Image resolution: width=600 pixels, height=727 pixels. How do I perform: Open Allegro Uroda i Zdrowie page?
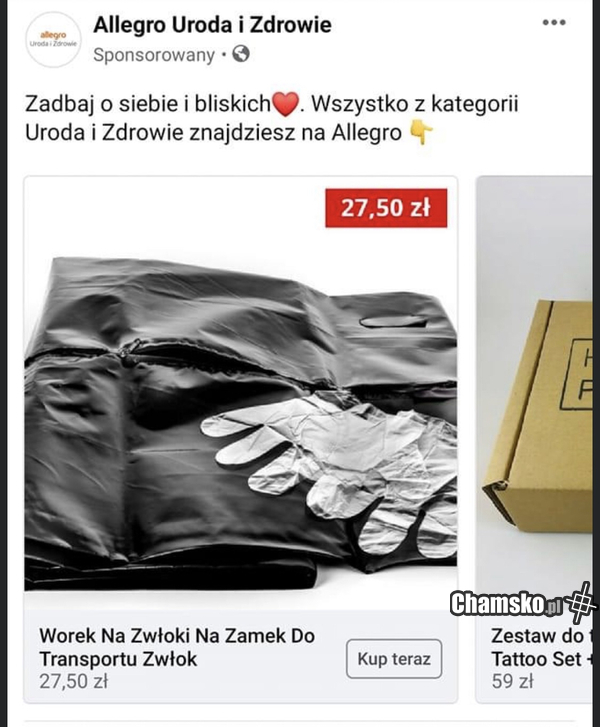point(212,24)
